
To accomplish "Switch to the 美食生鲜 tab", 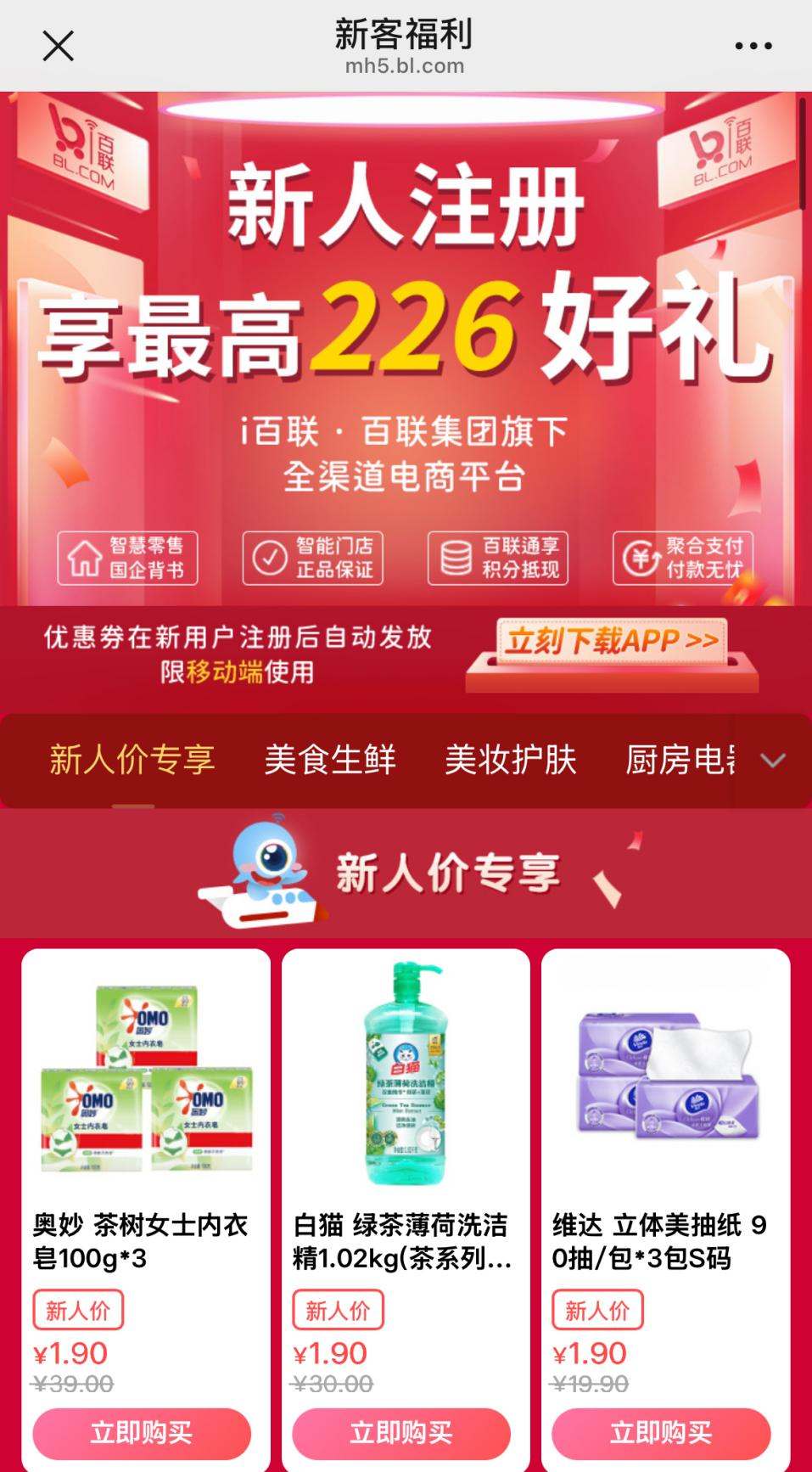I will (330, 759).
